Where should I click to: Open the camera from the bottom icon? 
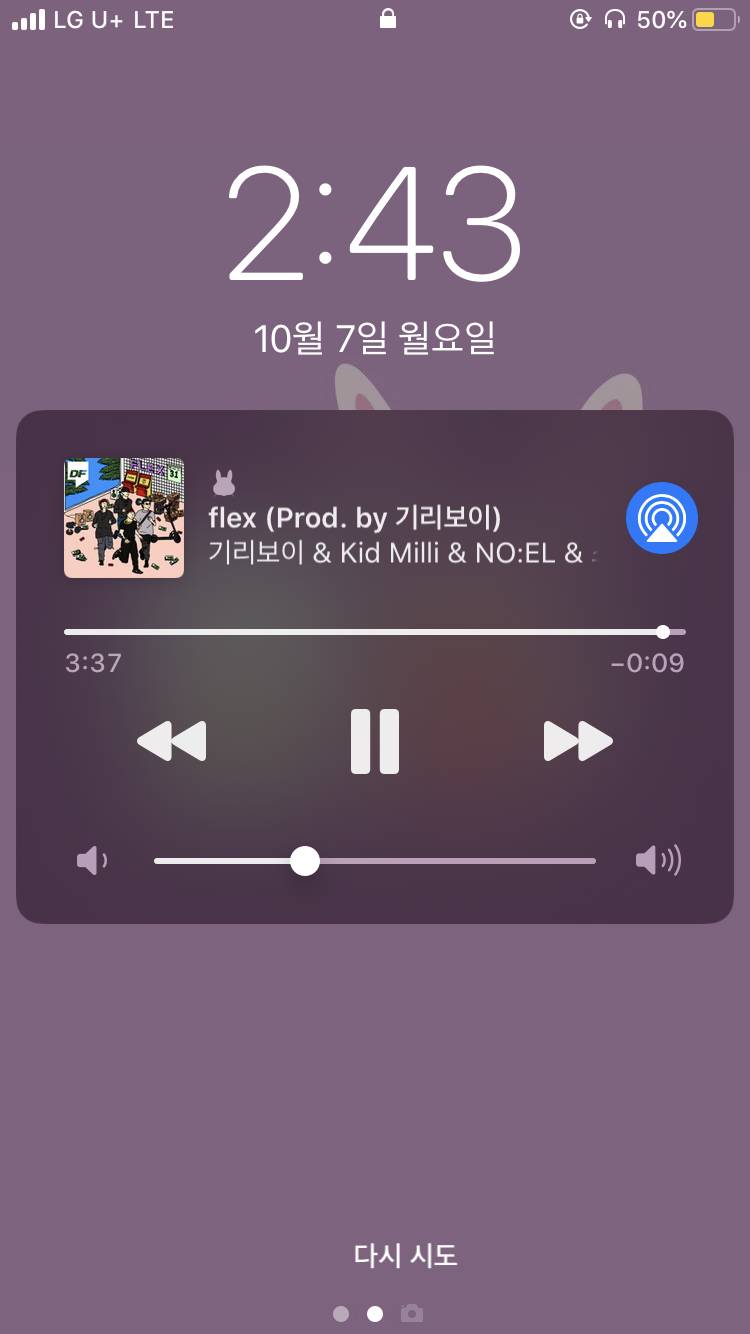pos(410,1313)
